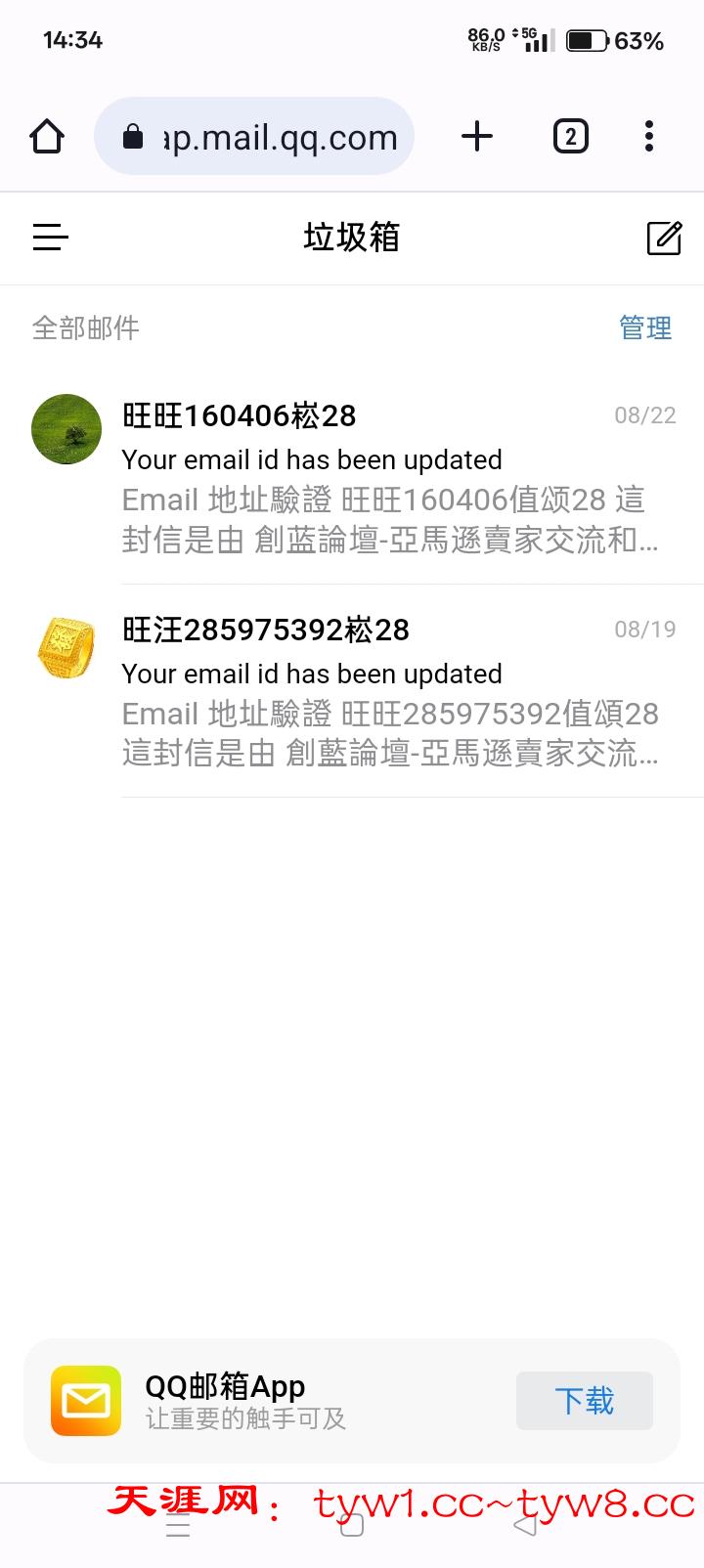The image size is (704, 1568).
Task: Compose a new email
Action: 664,238
